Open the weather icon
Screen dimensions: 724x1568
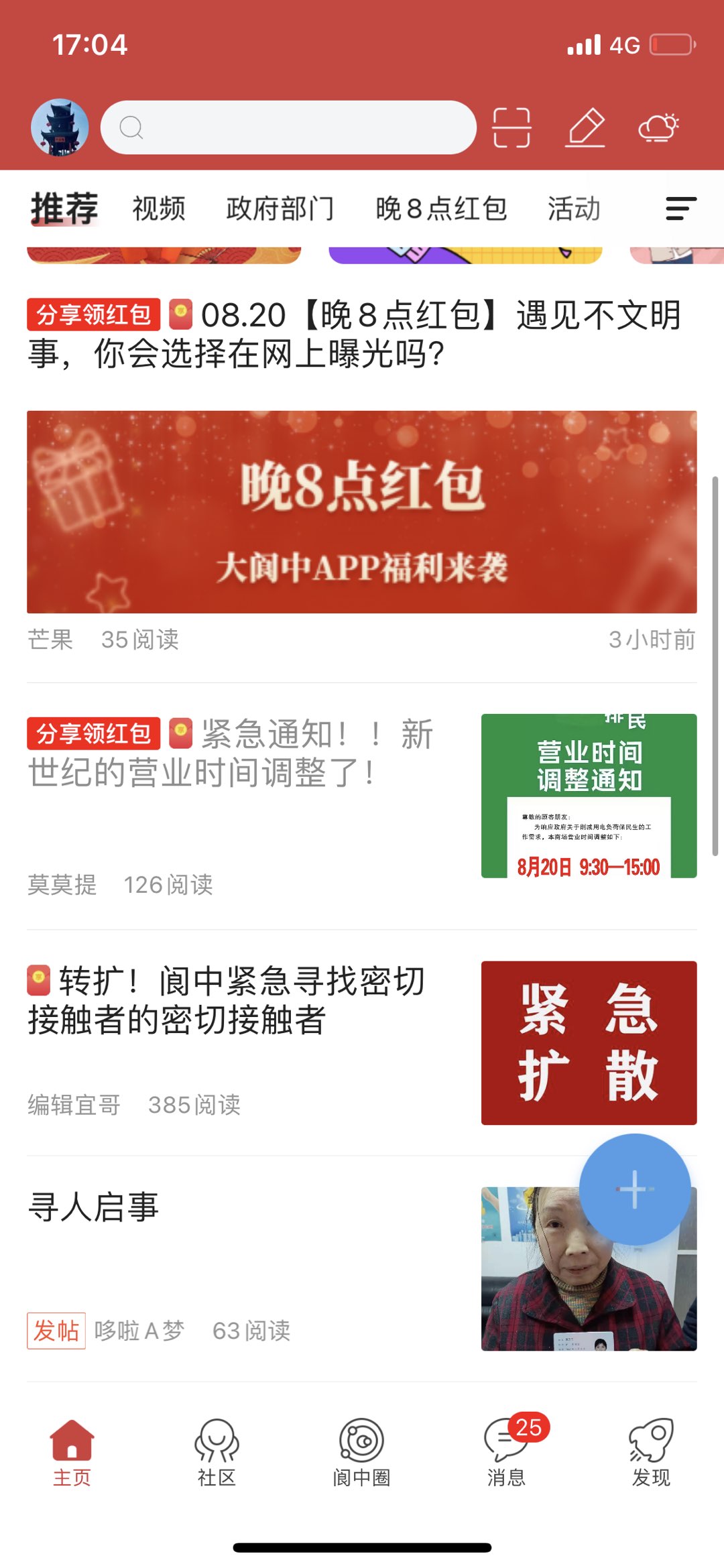point(658,127)
